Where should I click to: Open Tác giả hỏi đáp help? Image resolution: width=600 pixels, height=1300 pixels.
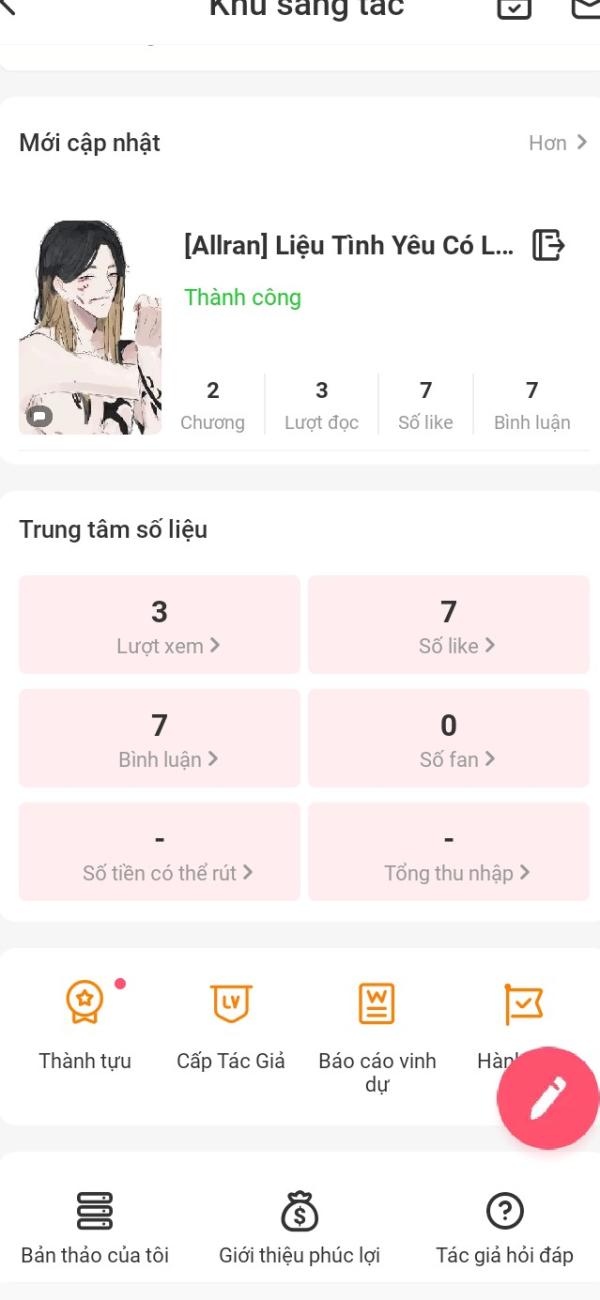pyautogui.click(x=505, y=1227)
